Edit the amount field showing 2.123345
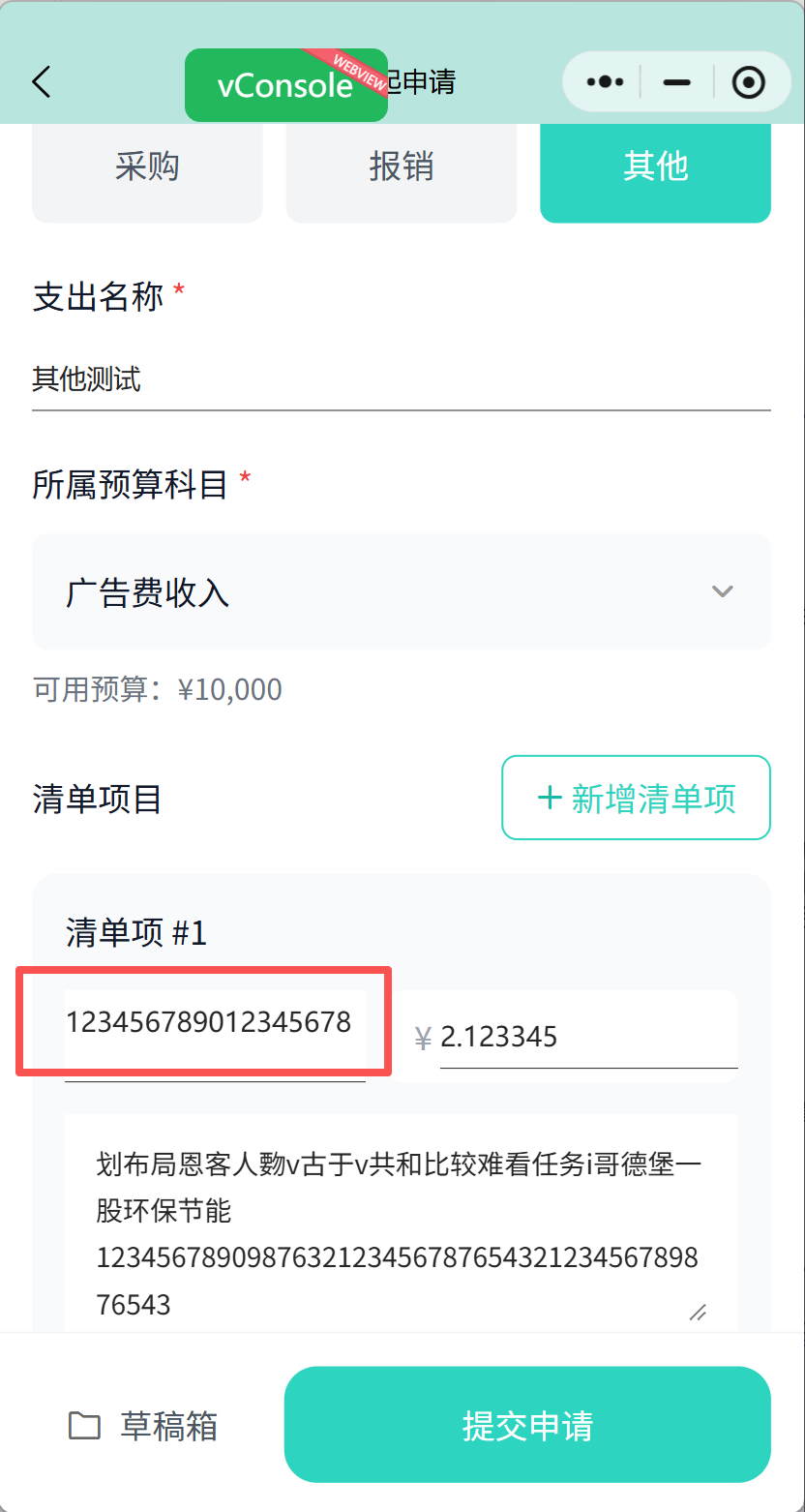805x1512 pixels. [x=587, y=1038]
